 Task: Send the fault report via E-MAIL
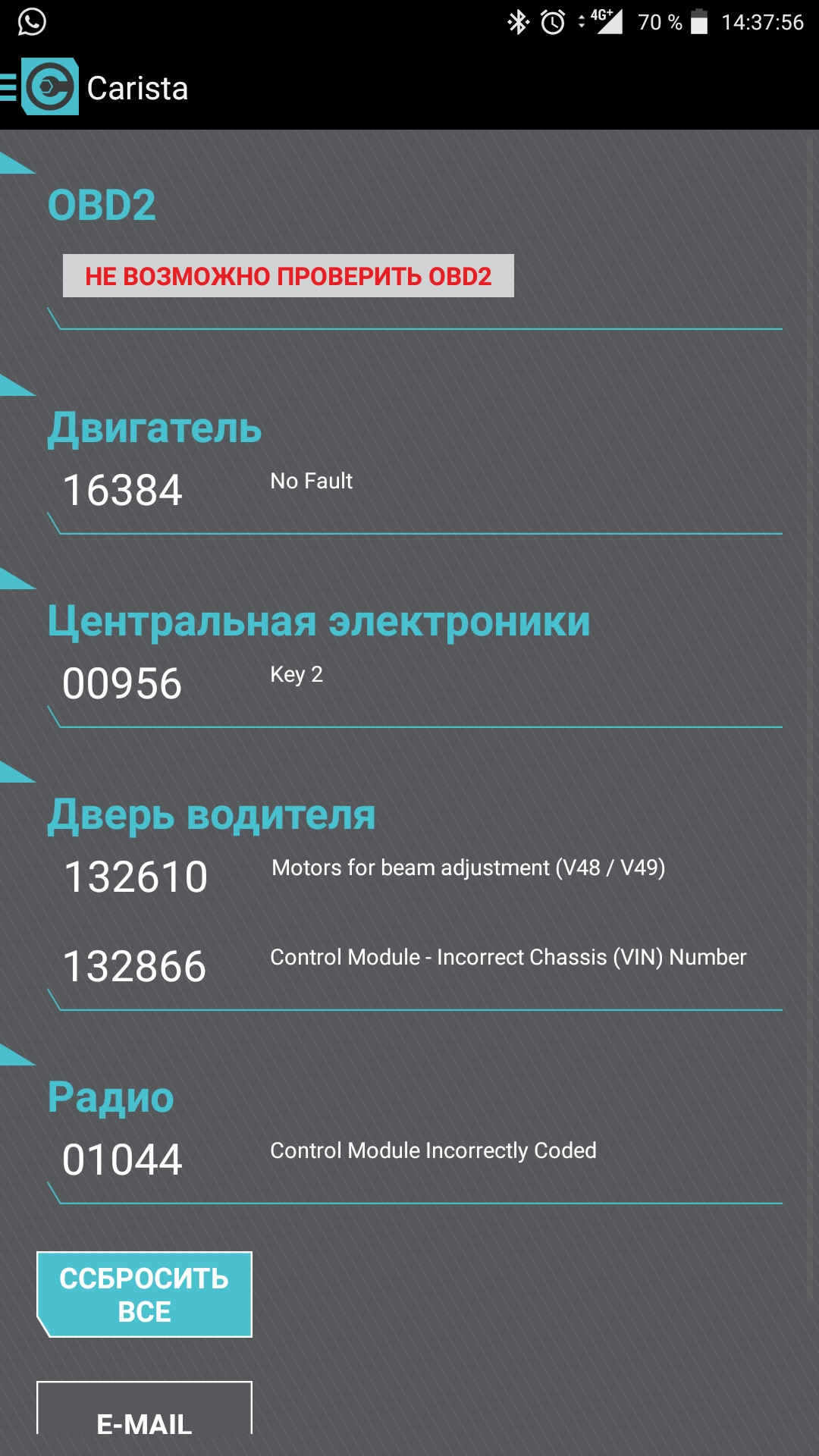click(144, 1418)
